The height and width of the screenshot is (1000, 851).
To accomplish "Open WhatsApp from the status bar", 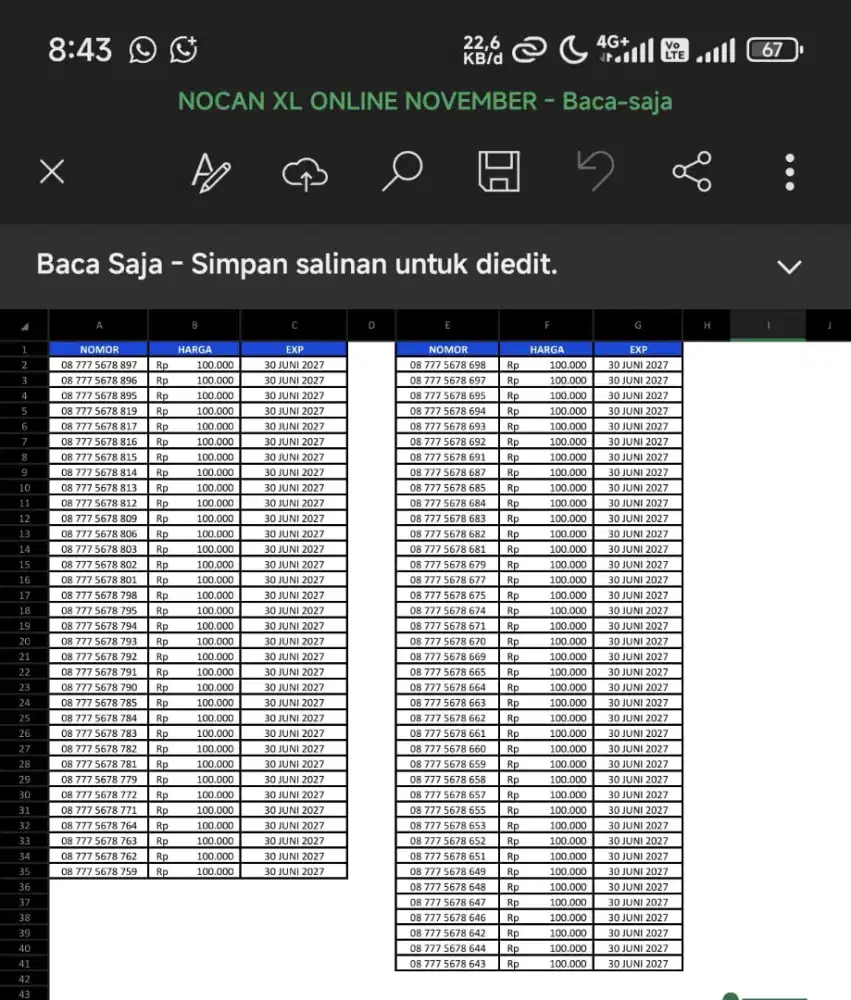I will pyautogui.click(x=142, y=48).
